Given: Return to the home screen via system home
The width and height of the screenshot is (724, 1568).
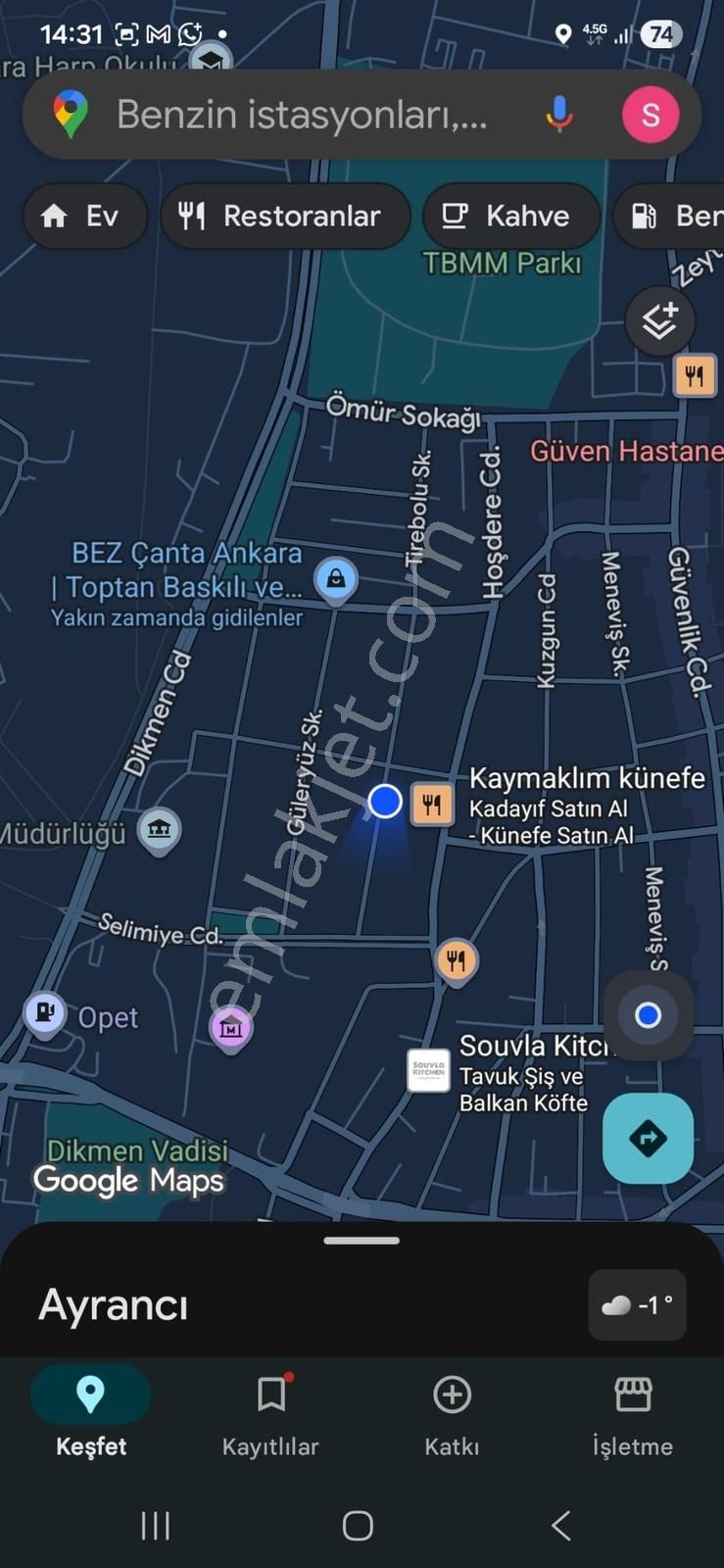Looking at the screenshot, I should click(x=358, y=1525).
